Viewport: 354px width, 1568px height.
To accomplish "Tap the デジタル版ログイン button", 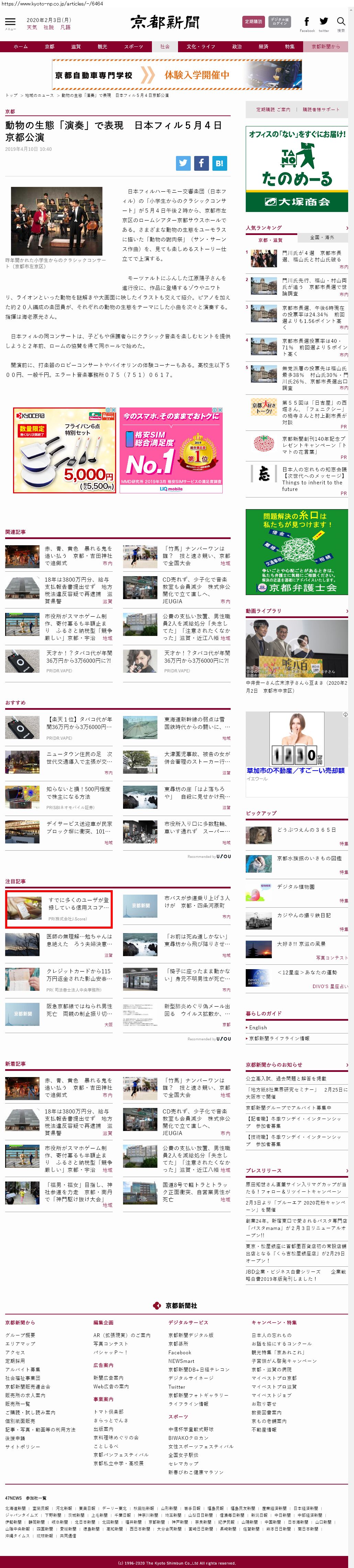I will pyautogui.click(x=279, y=22).
